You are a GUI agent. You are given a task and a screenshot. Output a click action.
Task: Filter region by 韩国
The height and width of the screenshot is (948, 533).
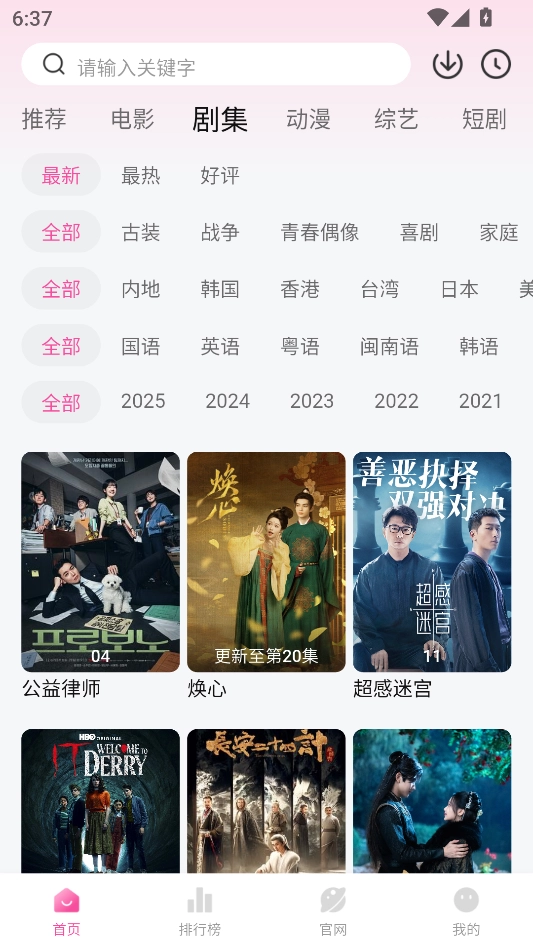(x=220, y=289)
